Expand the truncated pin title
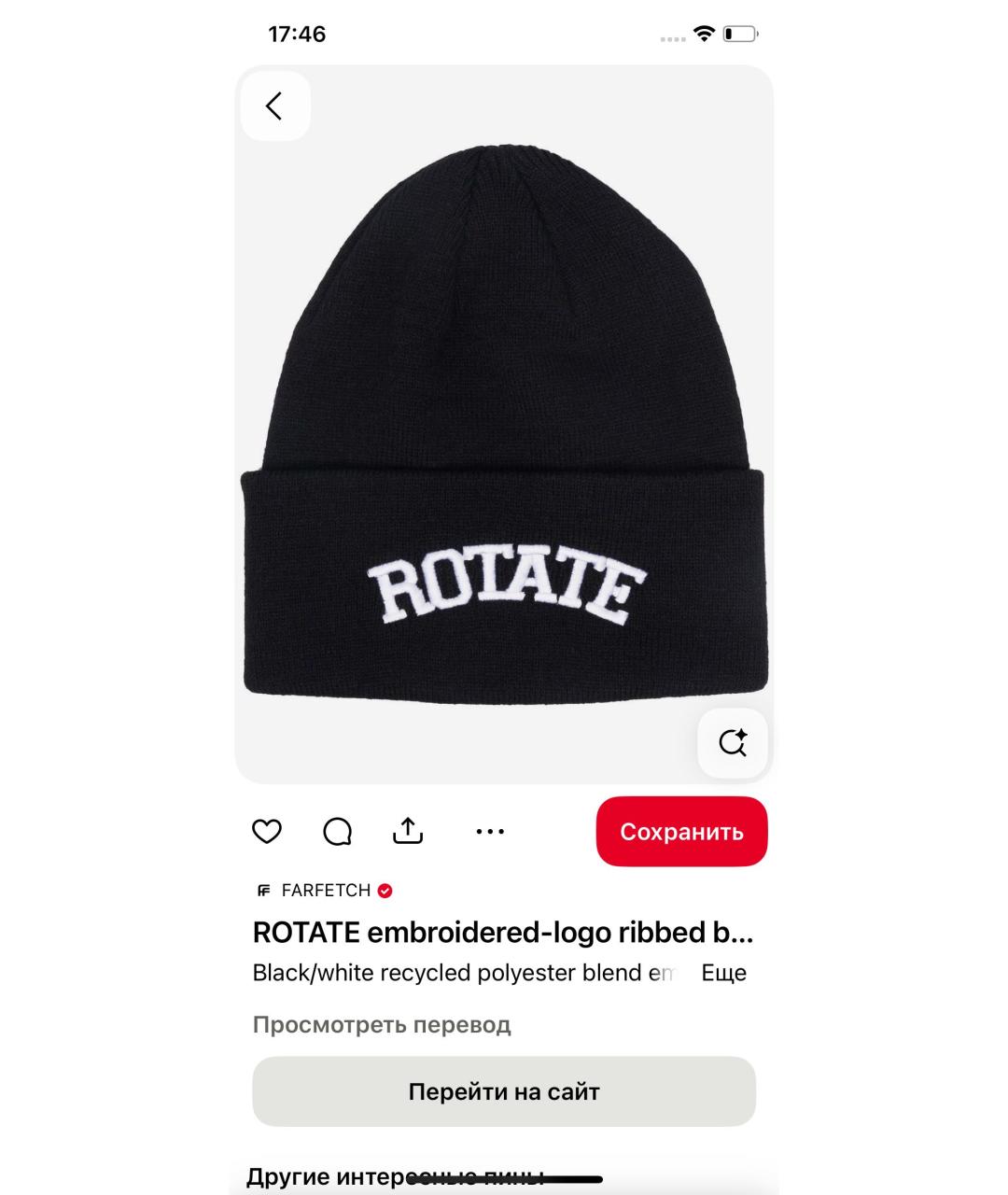 (x=503, y=932)
